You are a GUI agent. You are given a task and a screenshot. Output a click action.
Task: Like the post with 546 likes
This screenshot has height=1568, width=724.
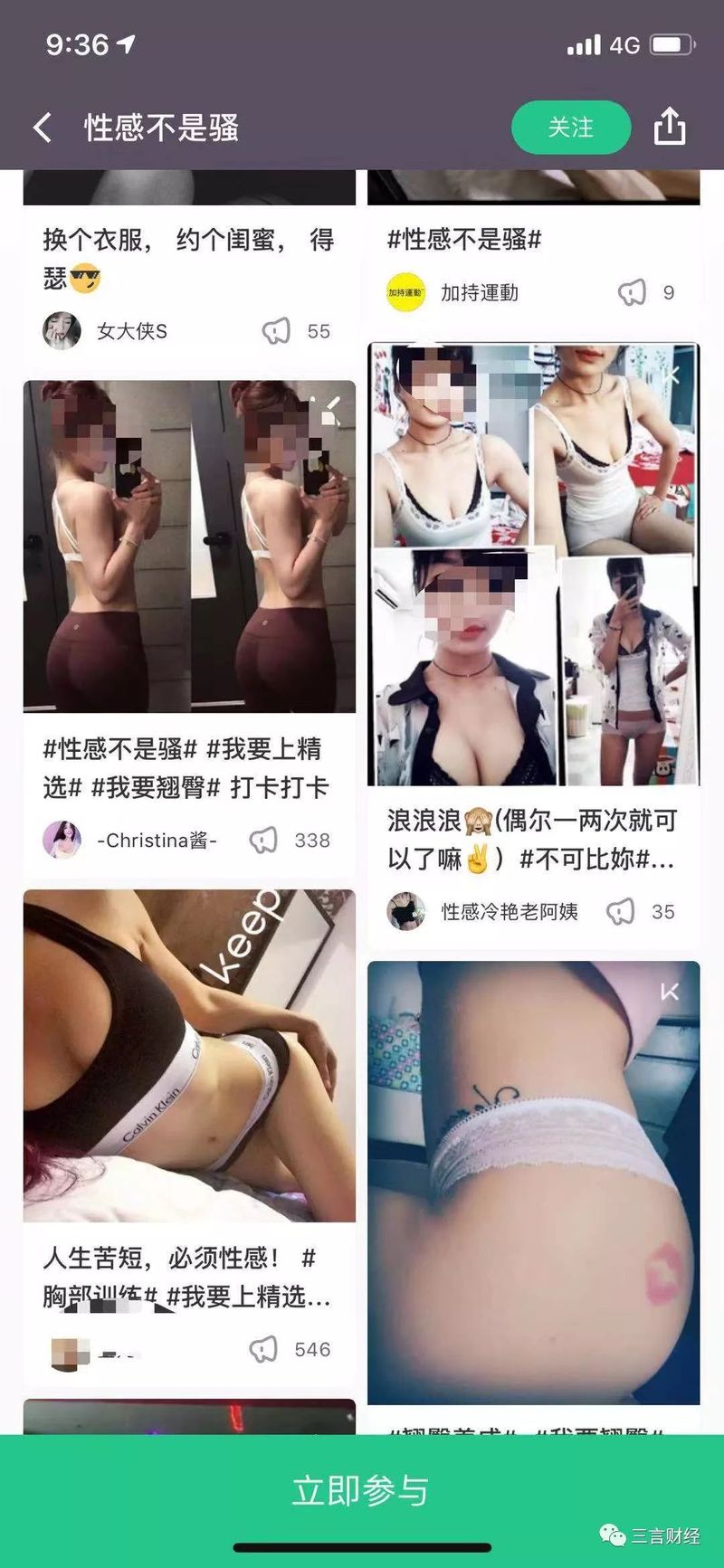263,1350
